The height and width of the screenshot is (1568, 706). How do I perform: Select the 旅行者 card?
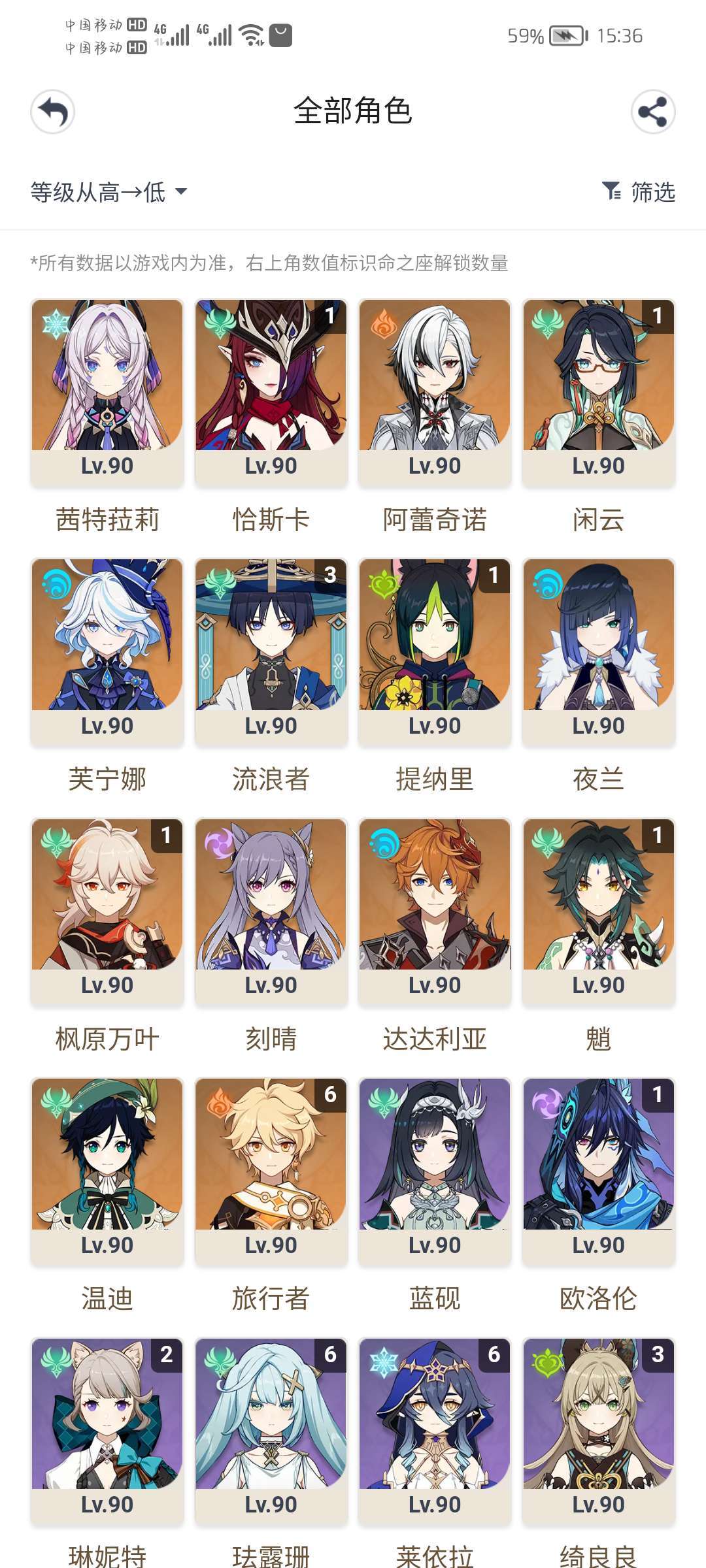pos(271,1171)
